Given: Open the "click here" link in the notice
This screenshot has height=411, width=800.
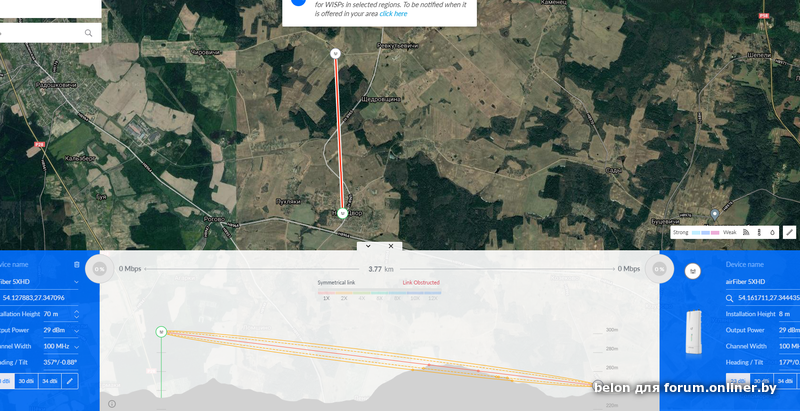Looking at the screenshot, I should [393, 14].
